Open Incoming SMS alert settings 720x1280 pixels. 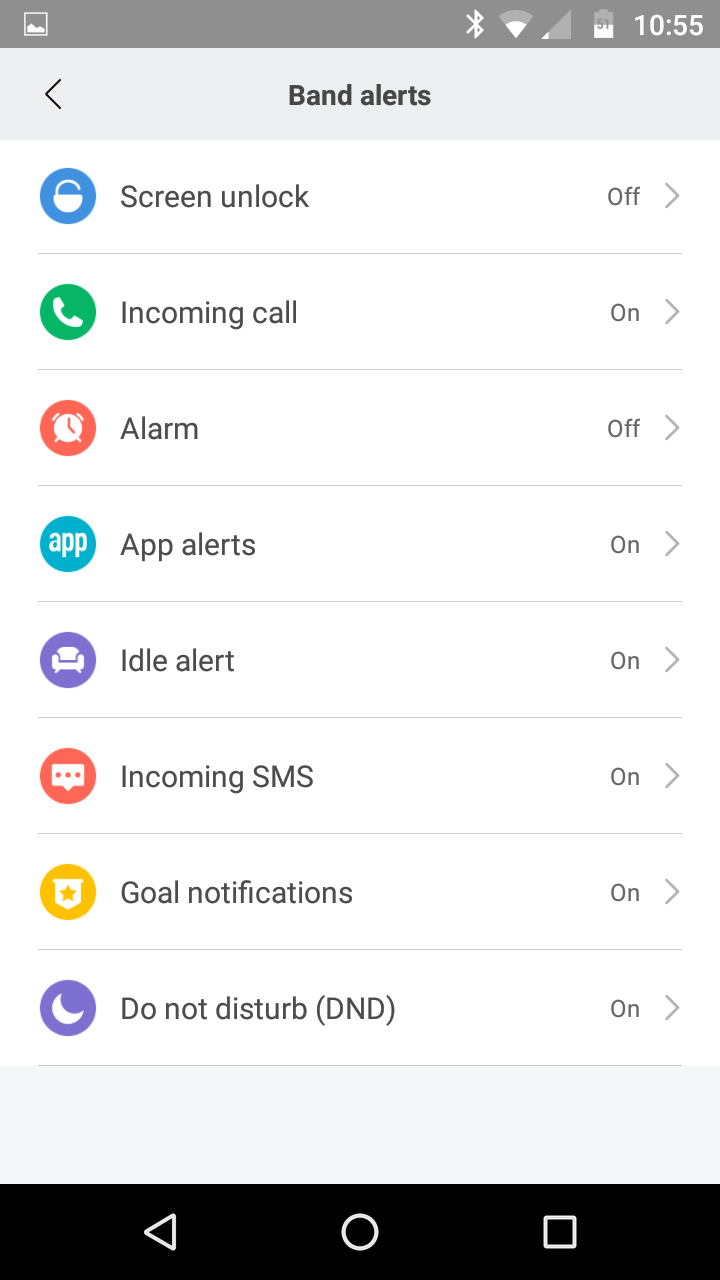pyautogui.click(x=360, y=776)
